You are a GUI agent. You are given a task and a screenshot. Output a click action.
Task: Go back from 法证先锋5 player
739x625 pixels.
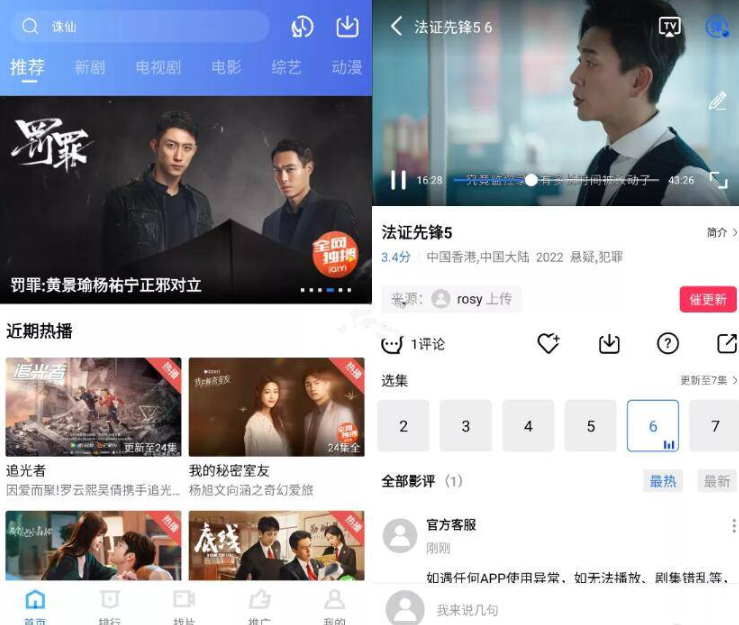tap(396, 27)
